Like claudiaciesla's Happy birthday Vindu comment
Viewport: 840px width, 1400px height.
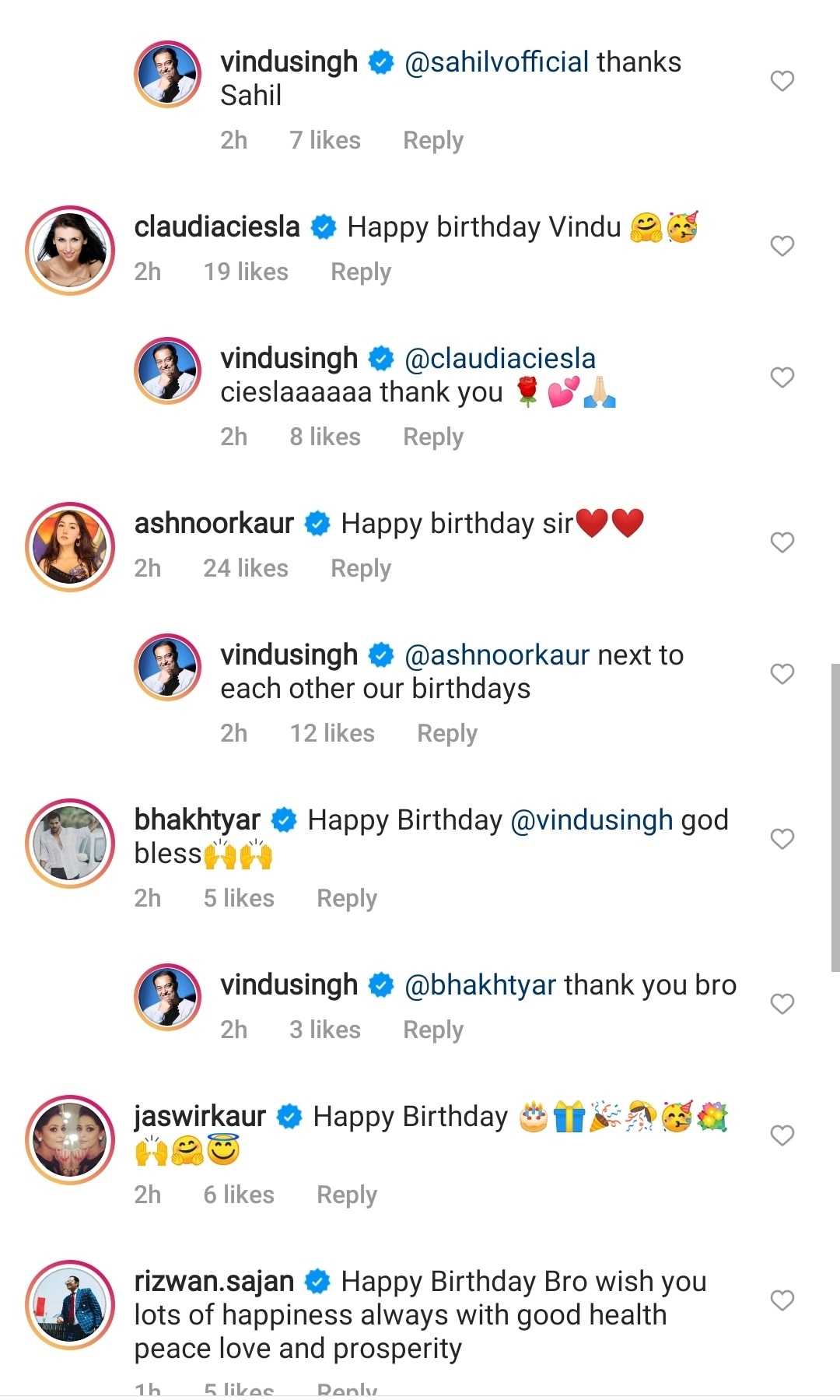[x=782, y=246]
